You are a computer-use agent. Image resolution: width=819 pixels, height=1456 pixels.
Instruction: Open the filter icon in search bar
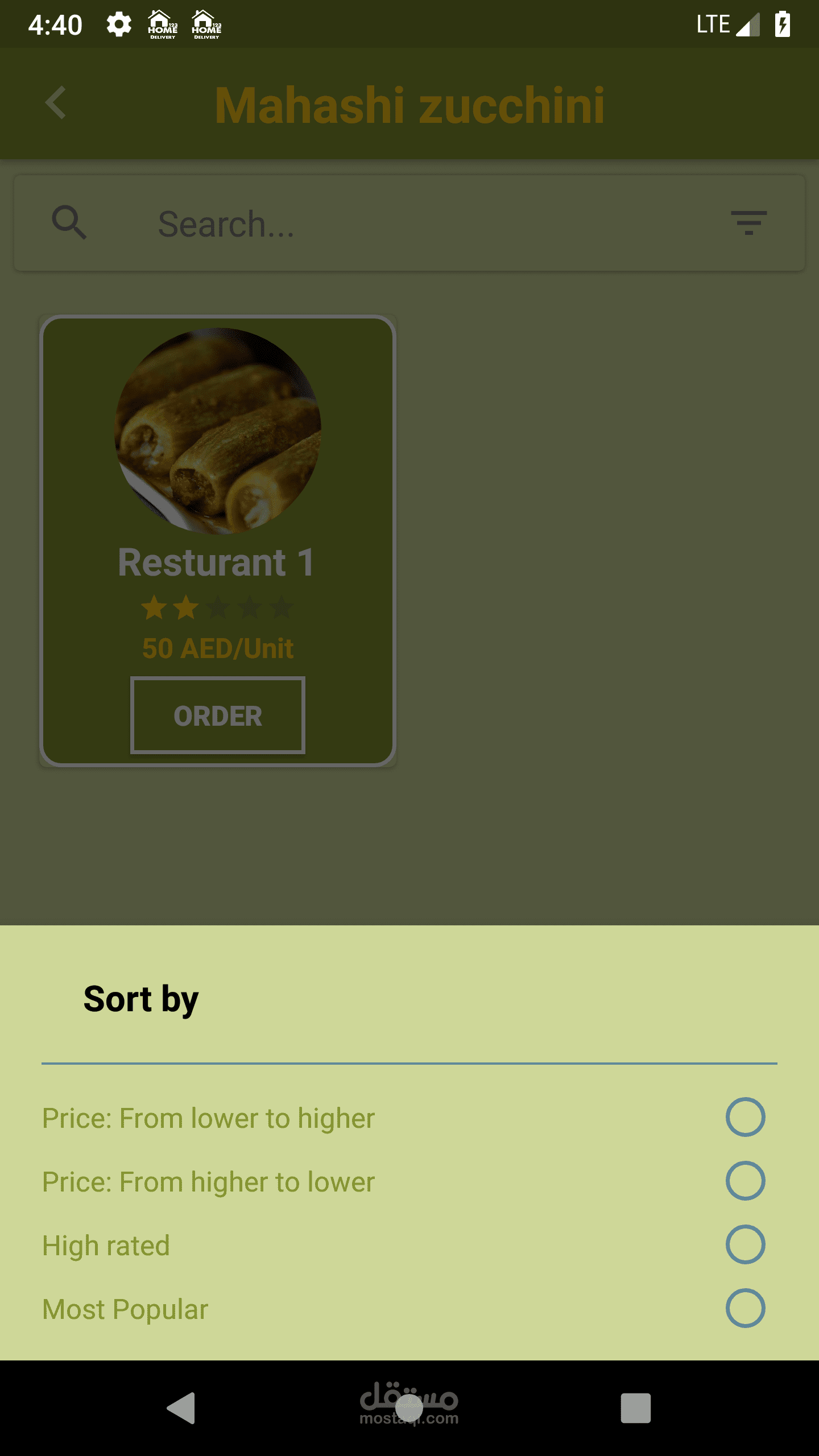pos(748,223)
